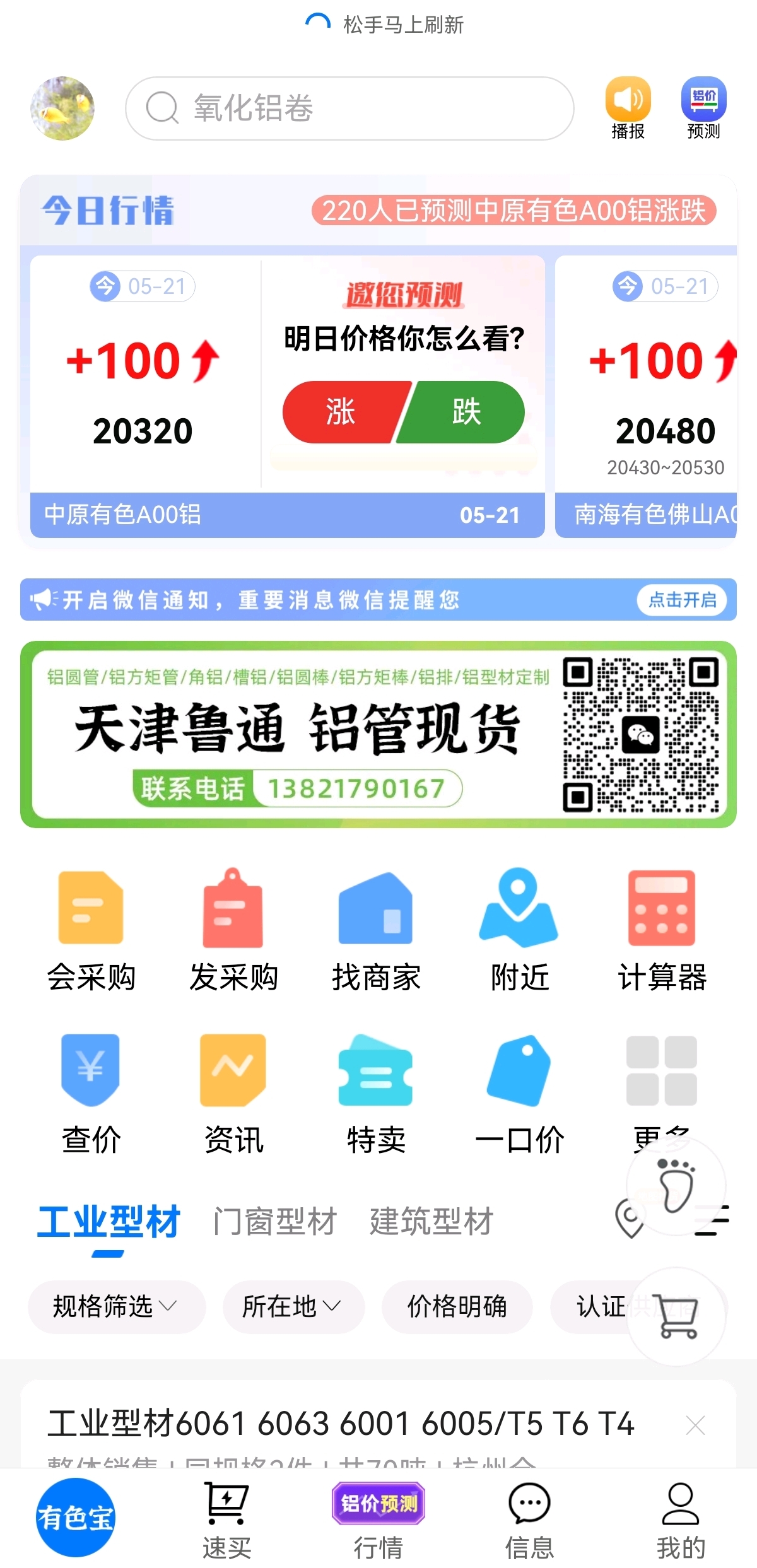Switch to the 门窗型材 tab
The image size is (757, 1568).
[275, 1221]
